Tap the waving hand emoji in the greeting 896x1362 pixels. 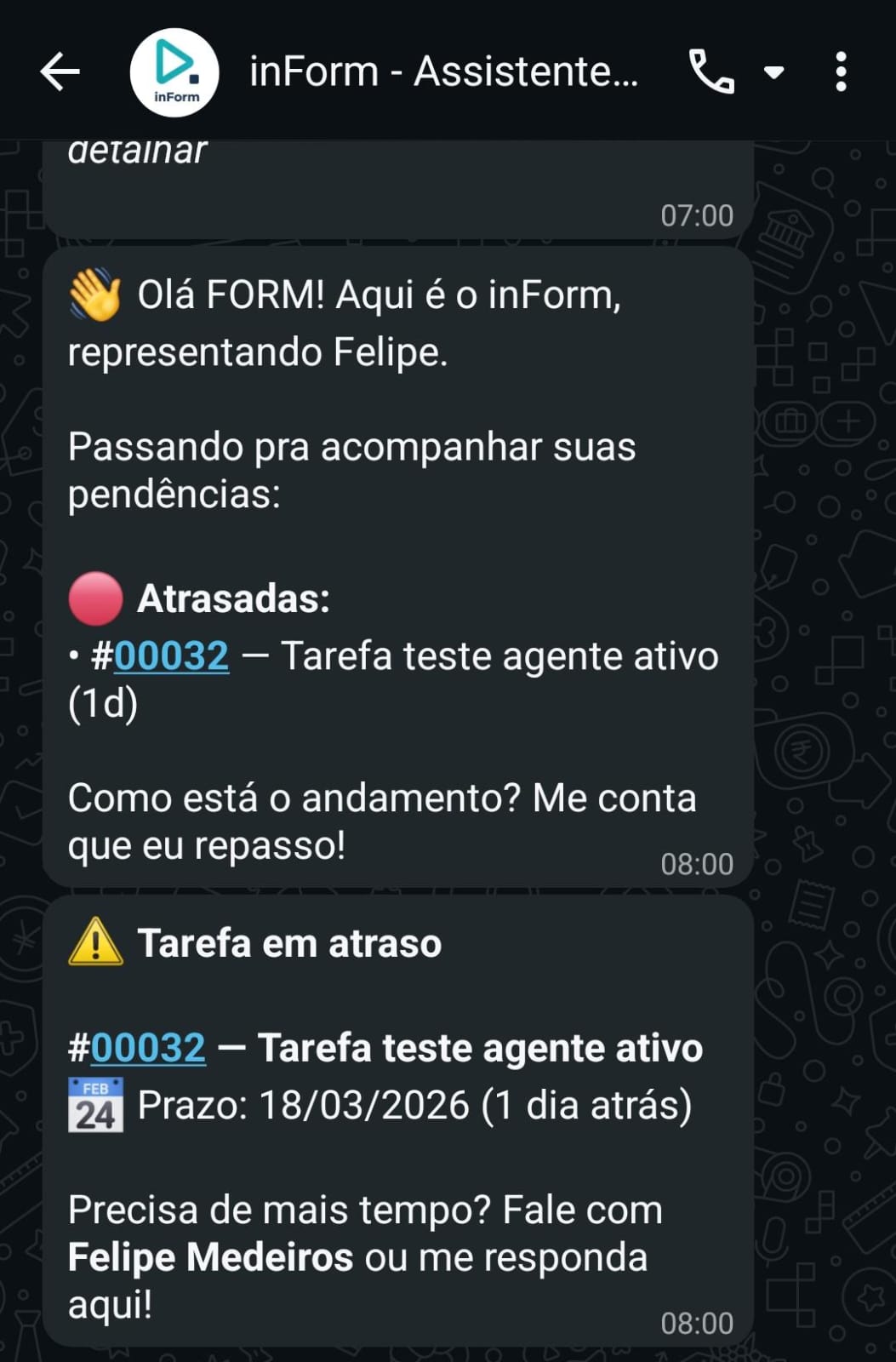94,296
